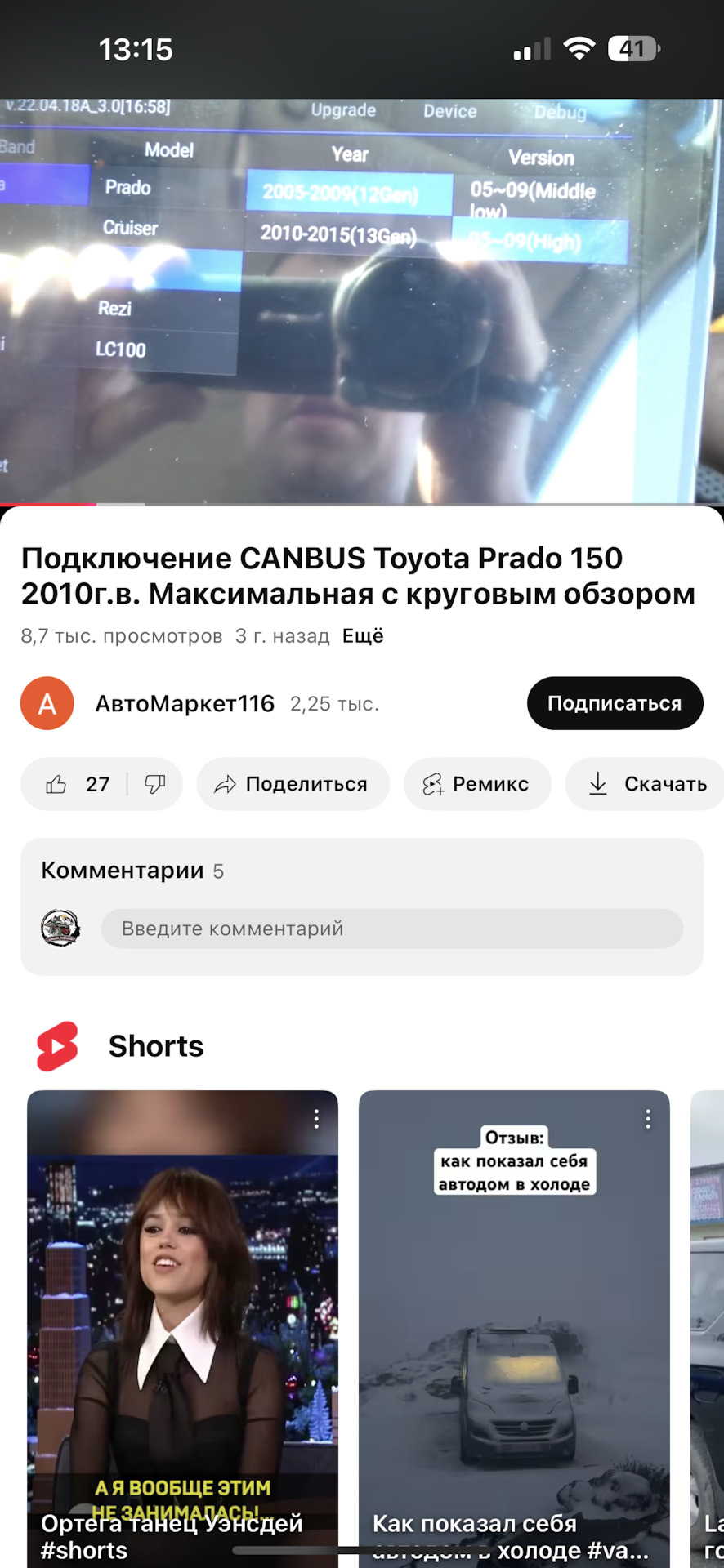Screen dimensions: 724x1568
Task: Tap the Введите комментарий field
Action: tap(391, 929)
